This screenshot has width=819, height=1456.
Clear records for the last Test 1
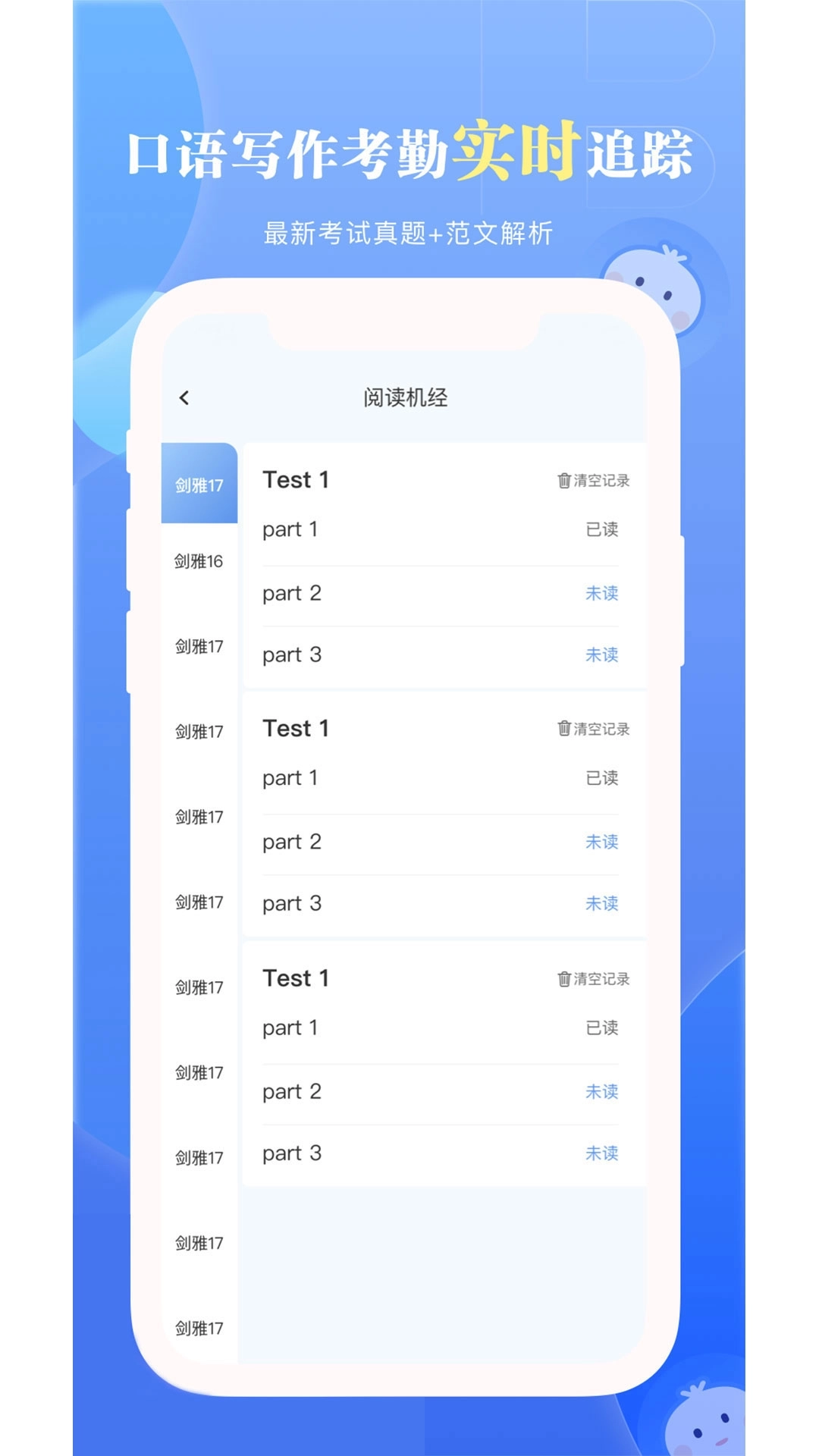[599, 979]
